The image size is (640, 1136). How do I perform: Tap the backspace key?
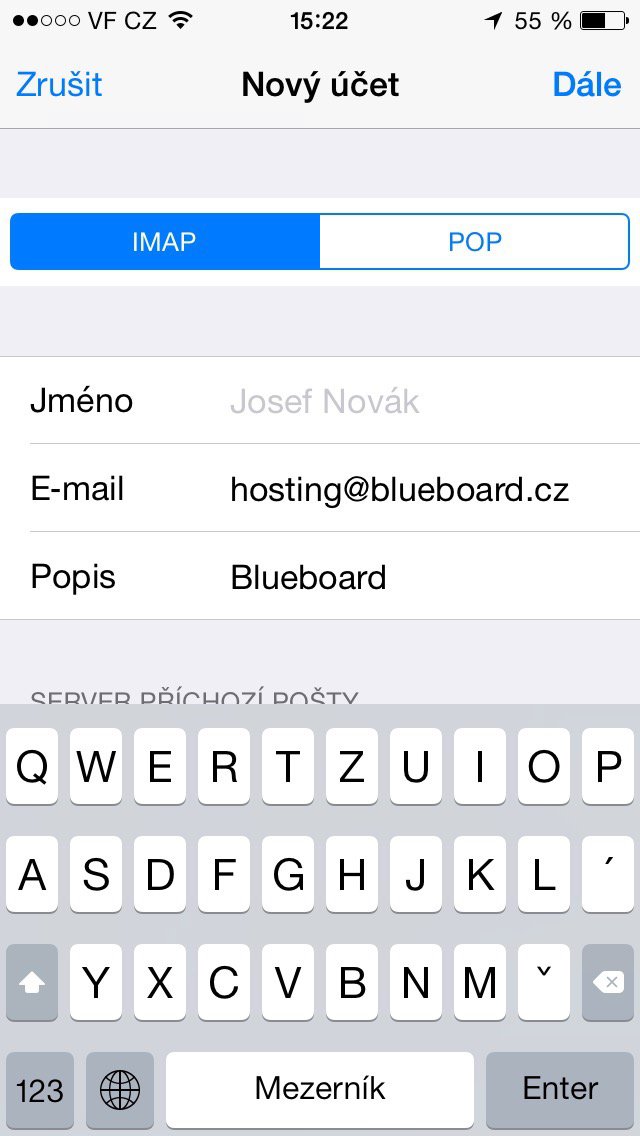click(607, 982)
